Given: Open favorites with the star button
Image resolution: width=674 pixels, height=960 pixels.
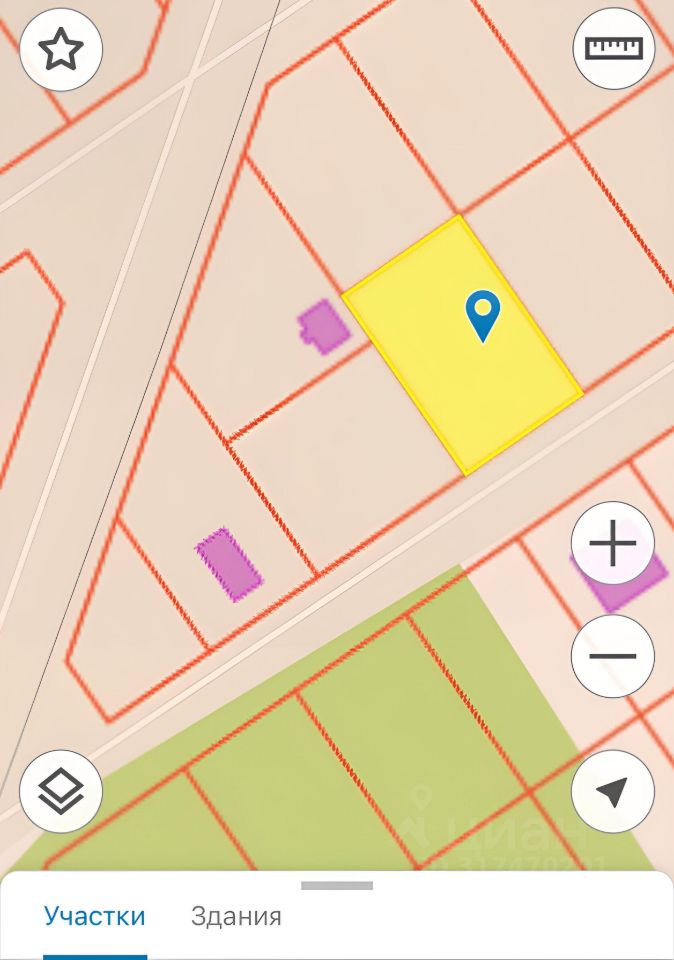Looking at the screenshot, I should pyautogui.click(x=61, y=49).
